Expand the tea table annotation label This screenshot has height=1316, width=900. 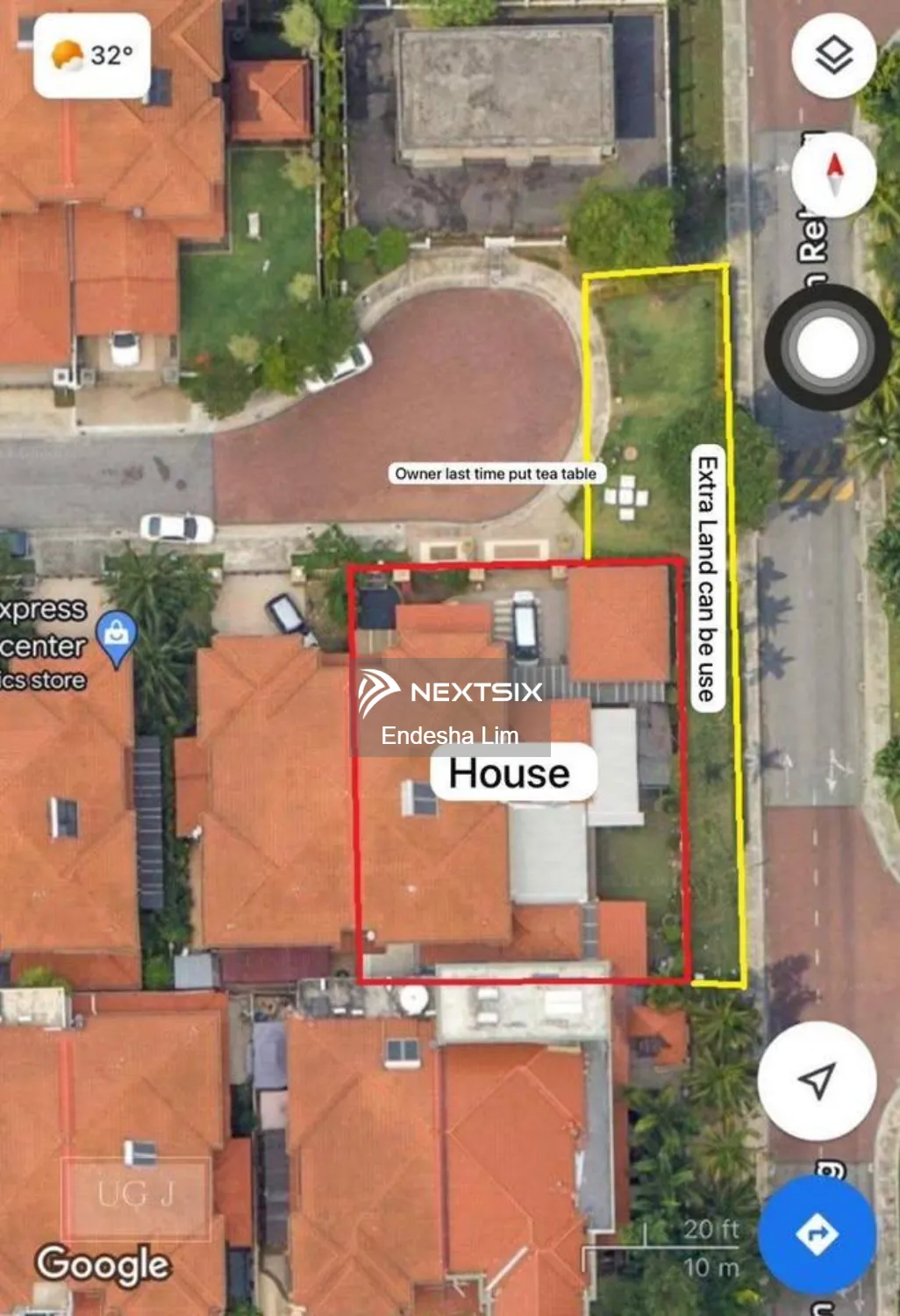tap(497, 473)
